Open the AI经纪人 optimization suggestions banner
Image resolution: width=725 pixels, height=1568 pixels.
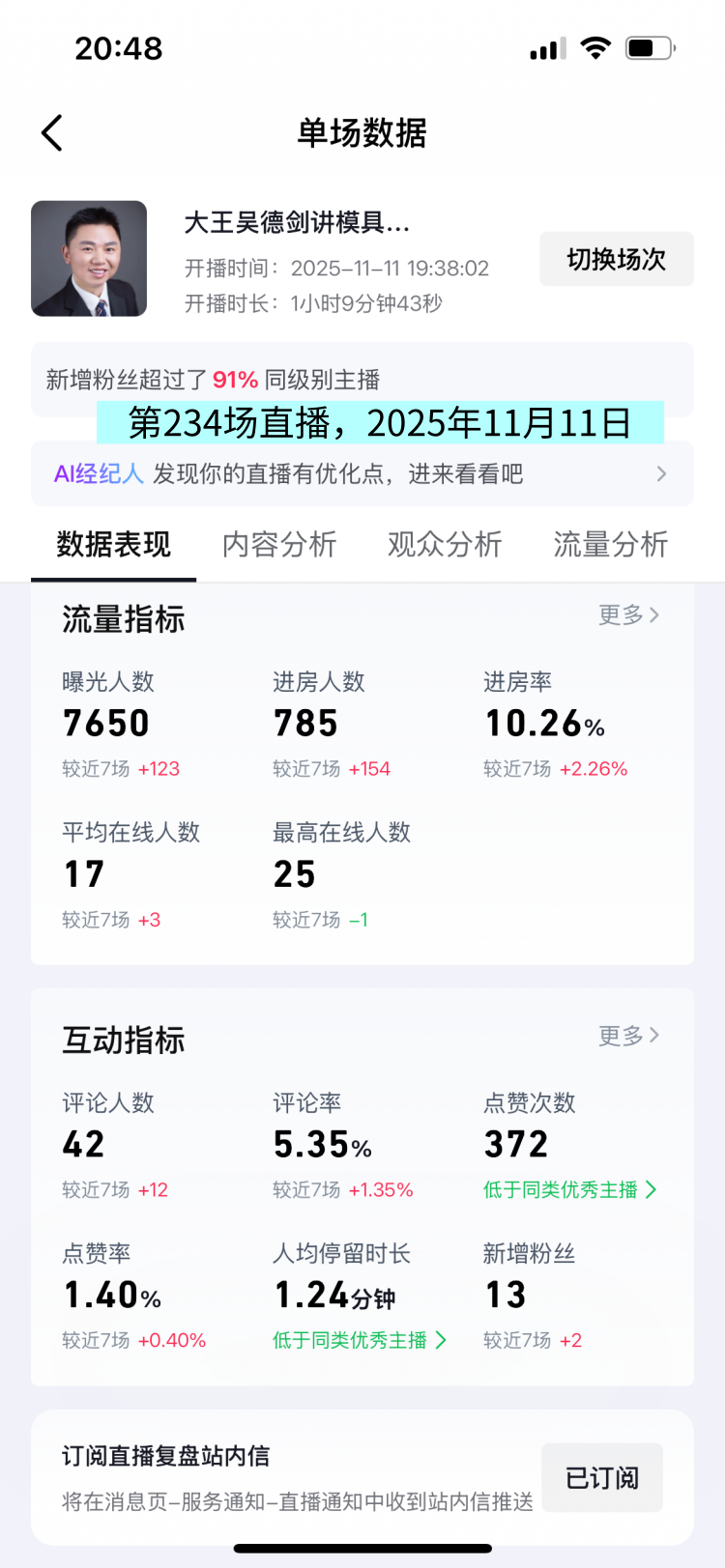[362, 473]
